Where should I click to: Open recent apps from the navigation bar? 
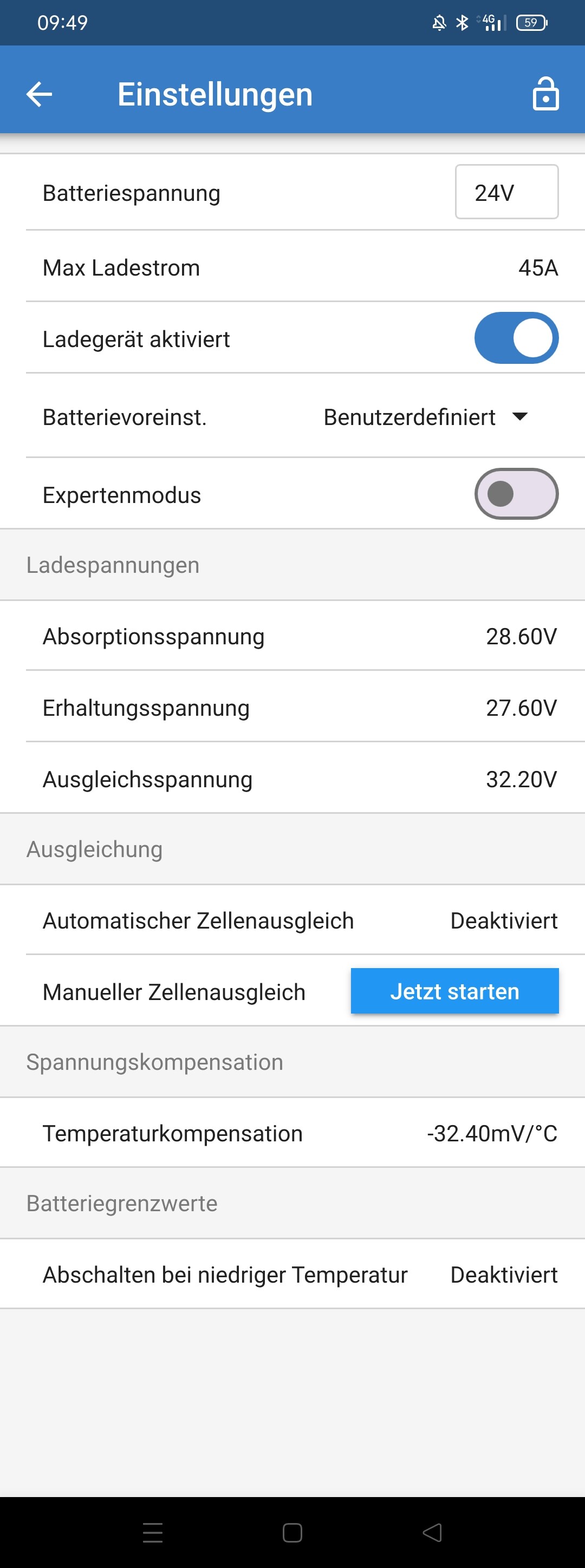coord(152,1533)
